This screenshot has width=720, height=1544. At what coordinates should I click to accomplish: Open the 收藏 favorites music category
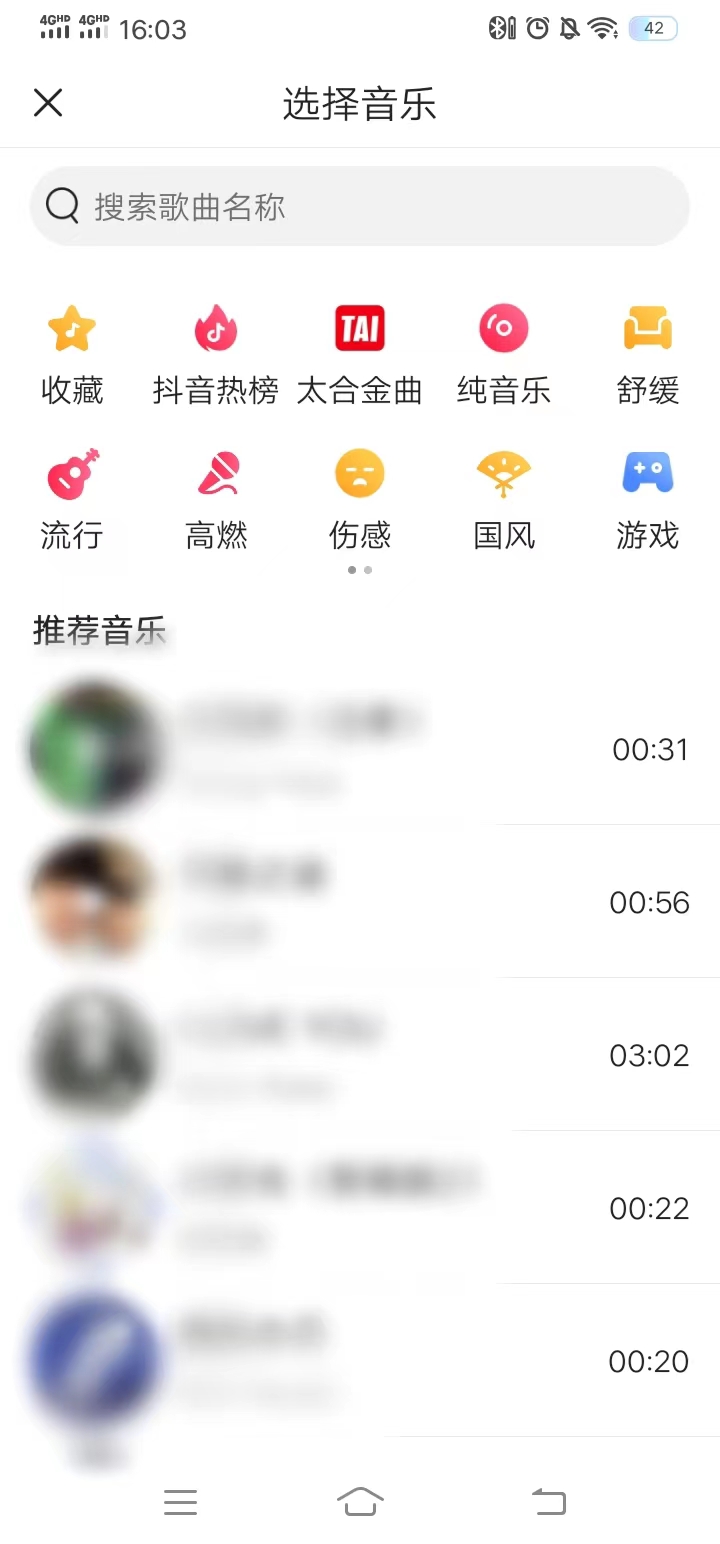pos(72,350)
